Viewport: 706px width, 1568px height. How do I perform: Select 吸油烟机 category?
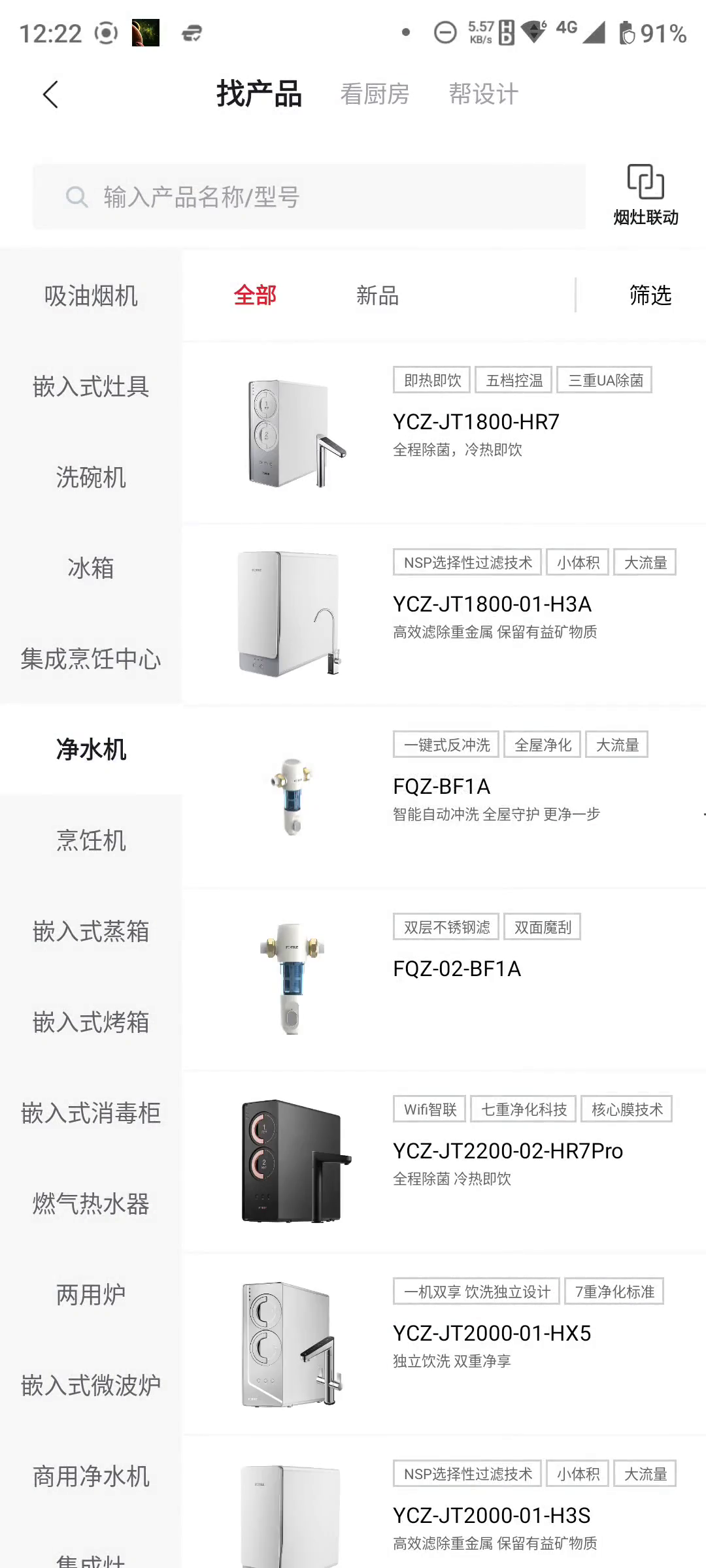pyautogui.click(x=91, y=296)
